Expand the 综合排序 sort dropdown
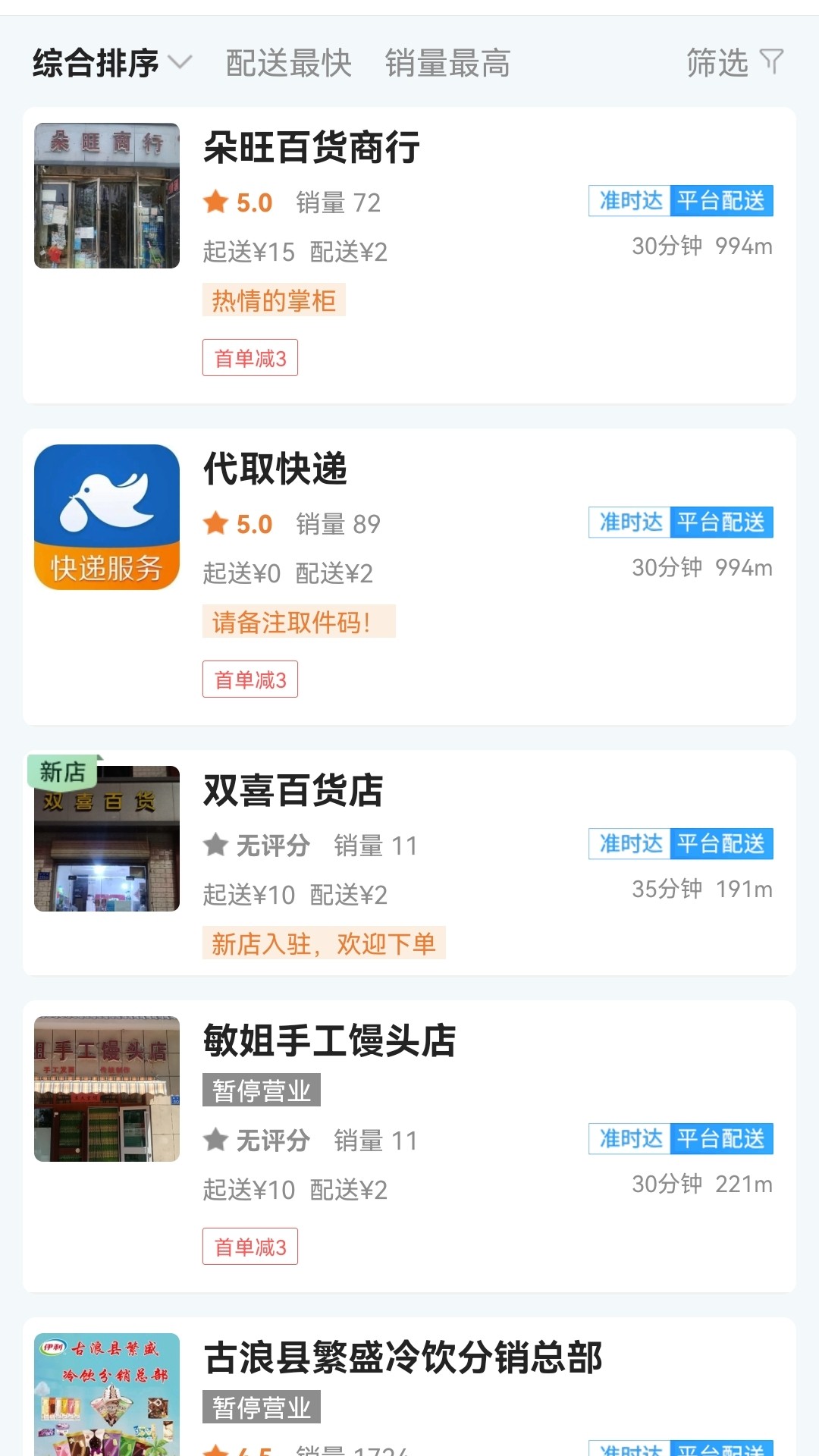 pos(111,63)
